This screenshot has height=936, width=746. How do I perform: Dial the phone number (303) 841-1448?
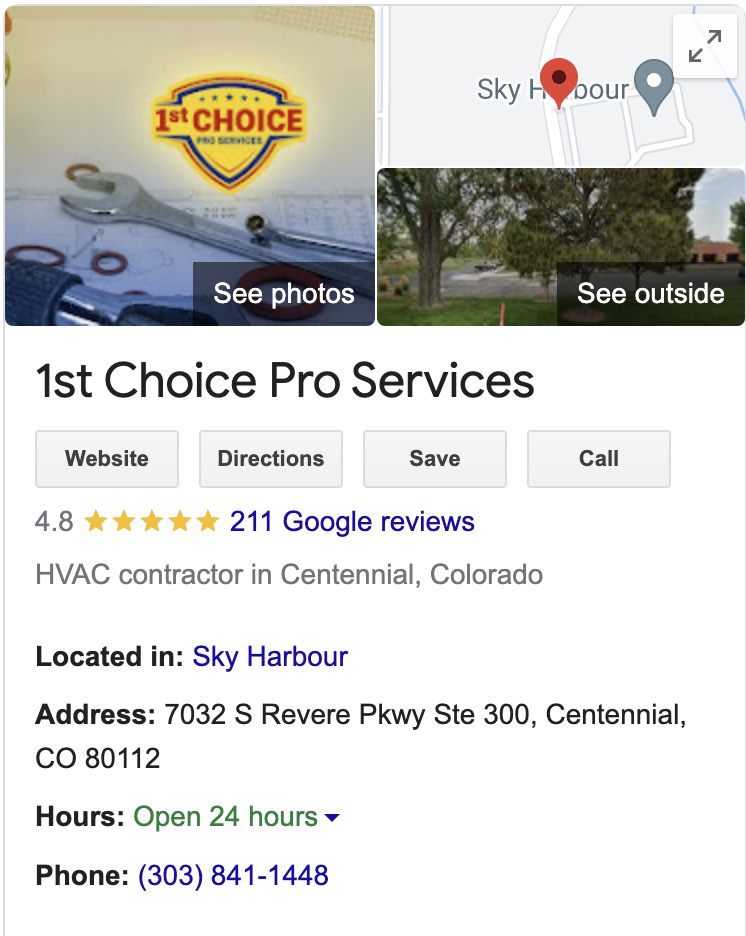(x=233, y=877)
